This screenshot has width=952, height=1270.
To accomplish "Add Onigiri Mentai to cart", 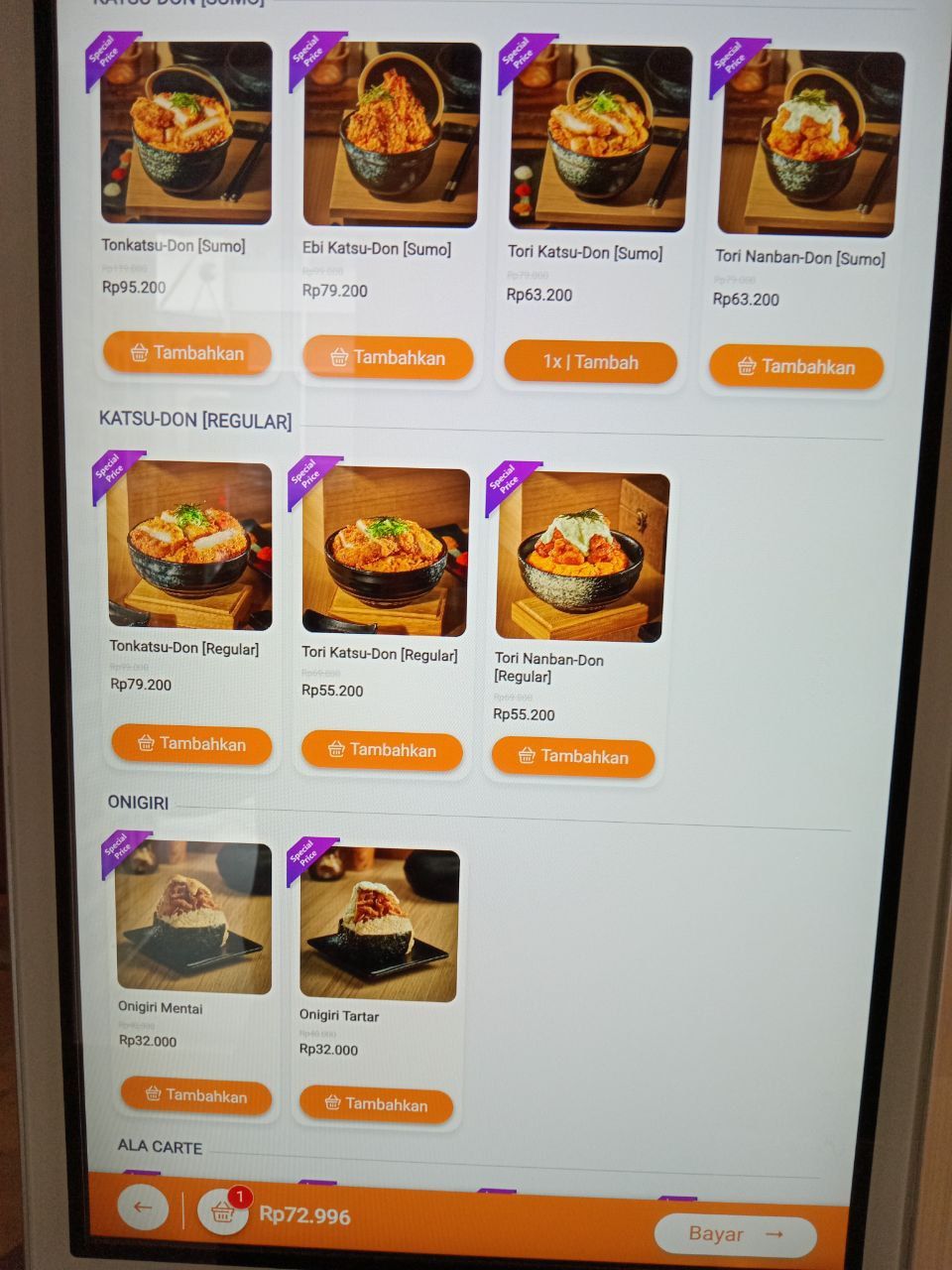I will click(x=195, y=1095).
